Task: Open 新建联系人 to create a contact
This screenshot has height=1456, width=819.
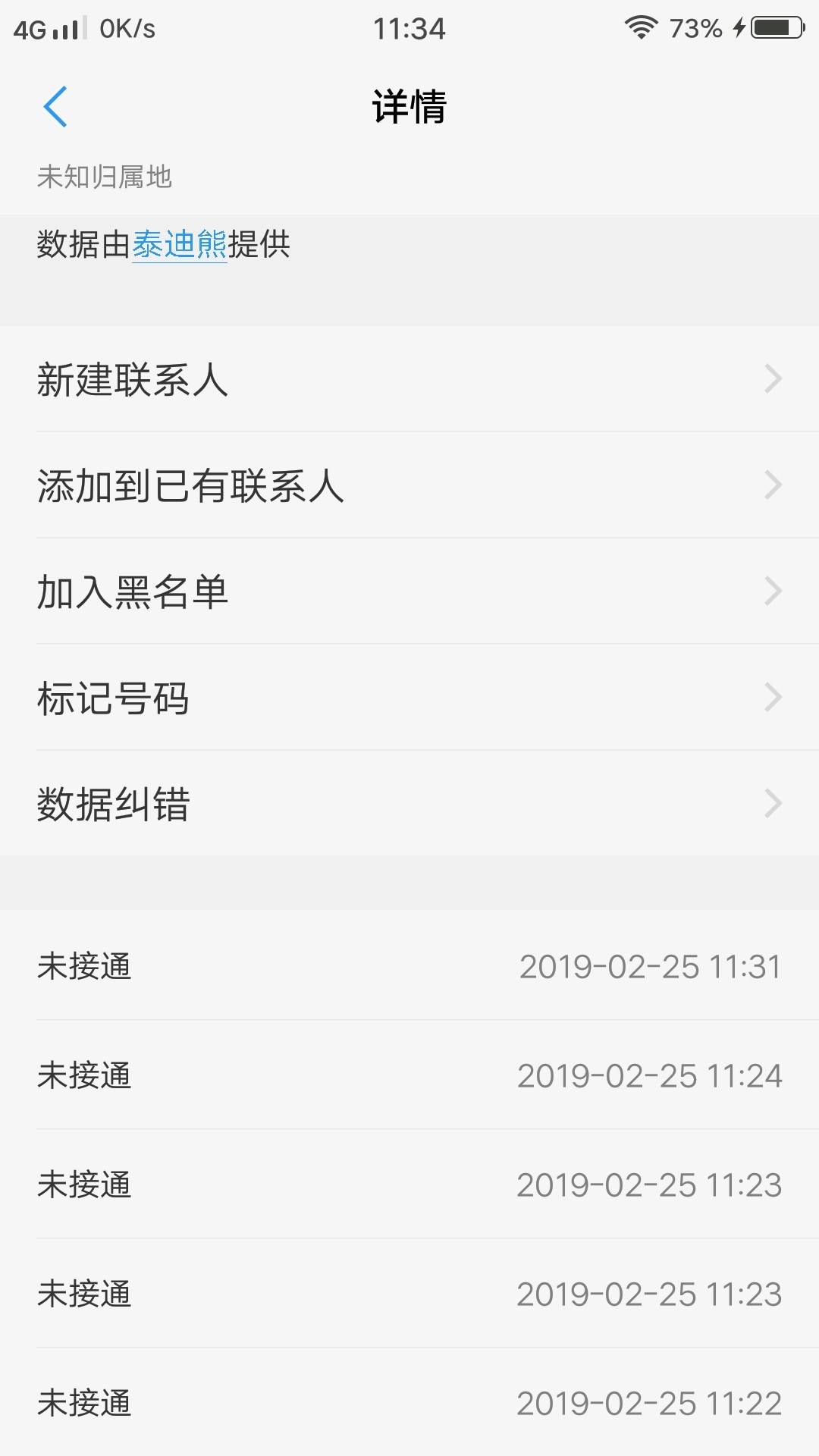Action: 409,379
